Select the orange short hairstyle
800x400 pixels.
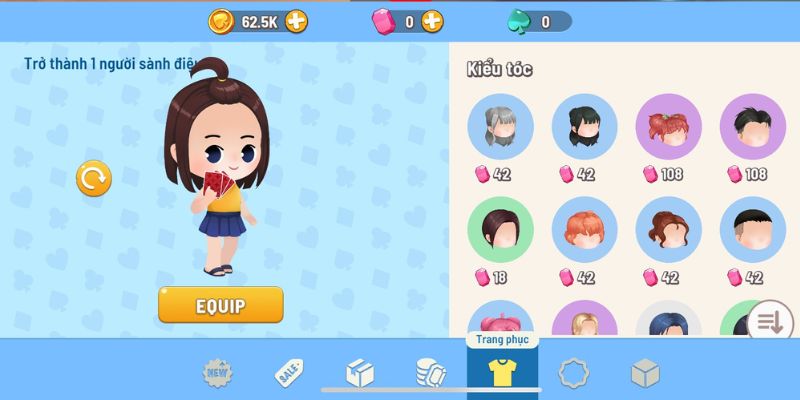[584, 229]
